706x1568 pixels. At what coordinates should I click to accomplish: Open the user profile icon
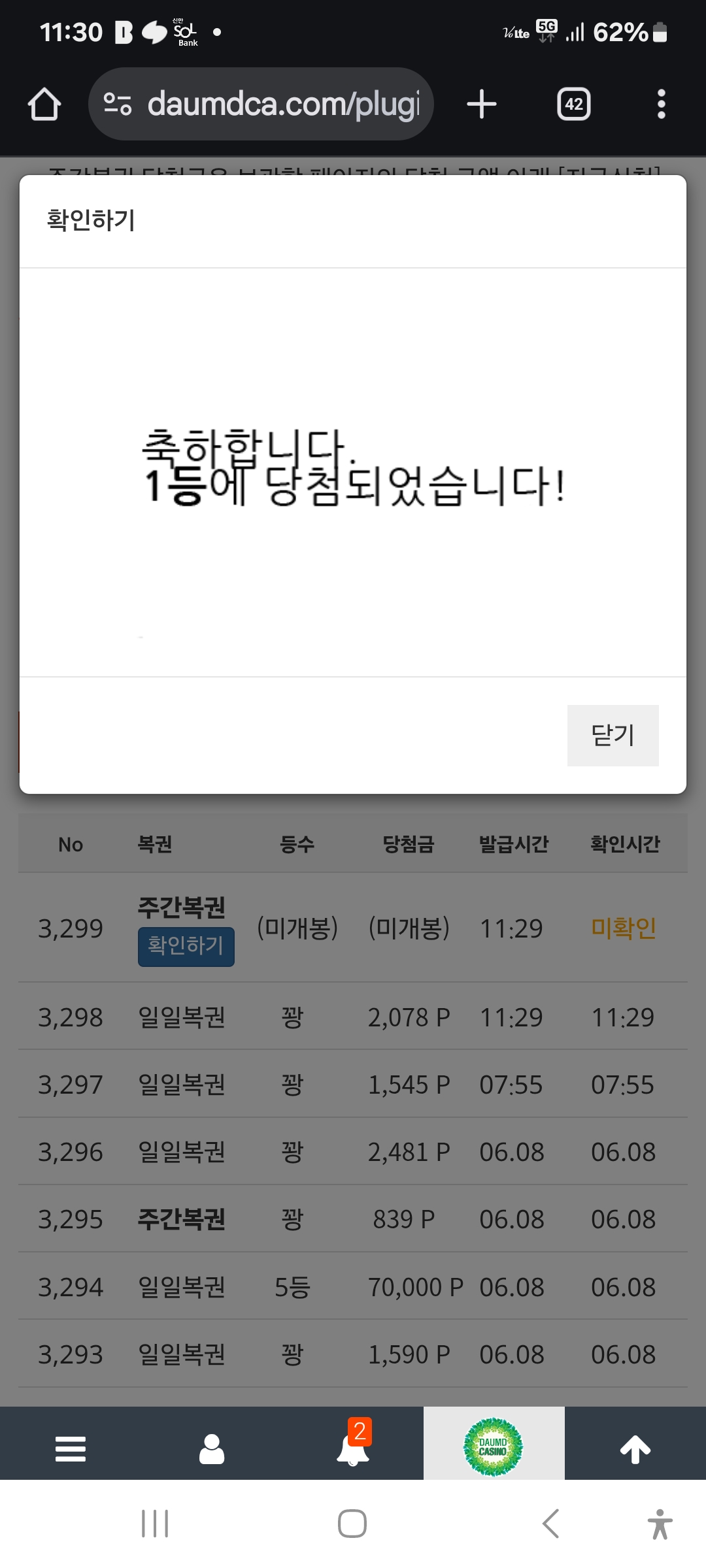pyautogui.click(x=212, y=1448)
